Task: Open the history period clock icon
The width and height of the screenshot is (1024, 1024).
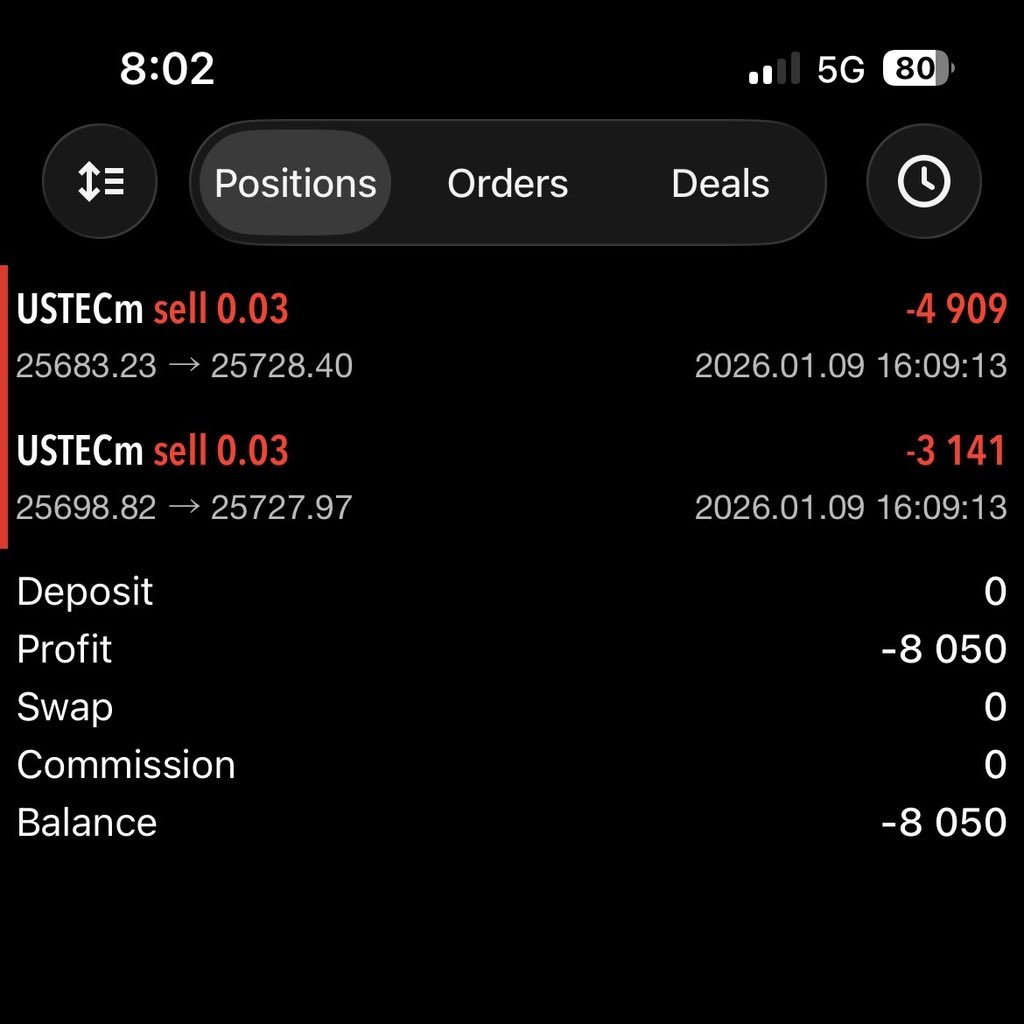Action: tap(923, 182)
